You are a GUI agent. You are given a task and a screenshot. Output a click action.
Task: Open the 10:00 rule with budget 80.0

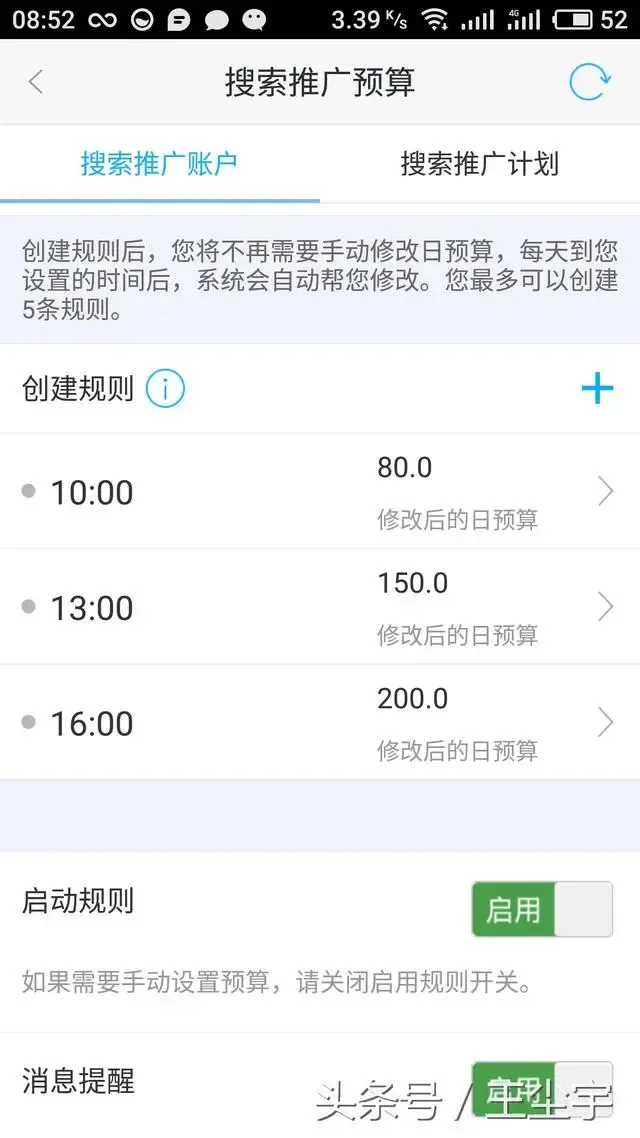point(320,492)
